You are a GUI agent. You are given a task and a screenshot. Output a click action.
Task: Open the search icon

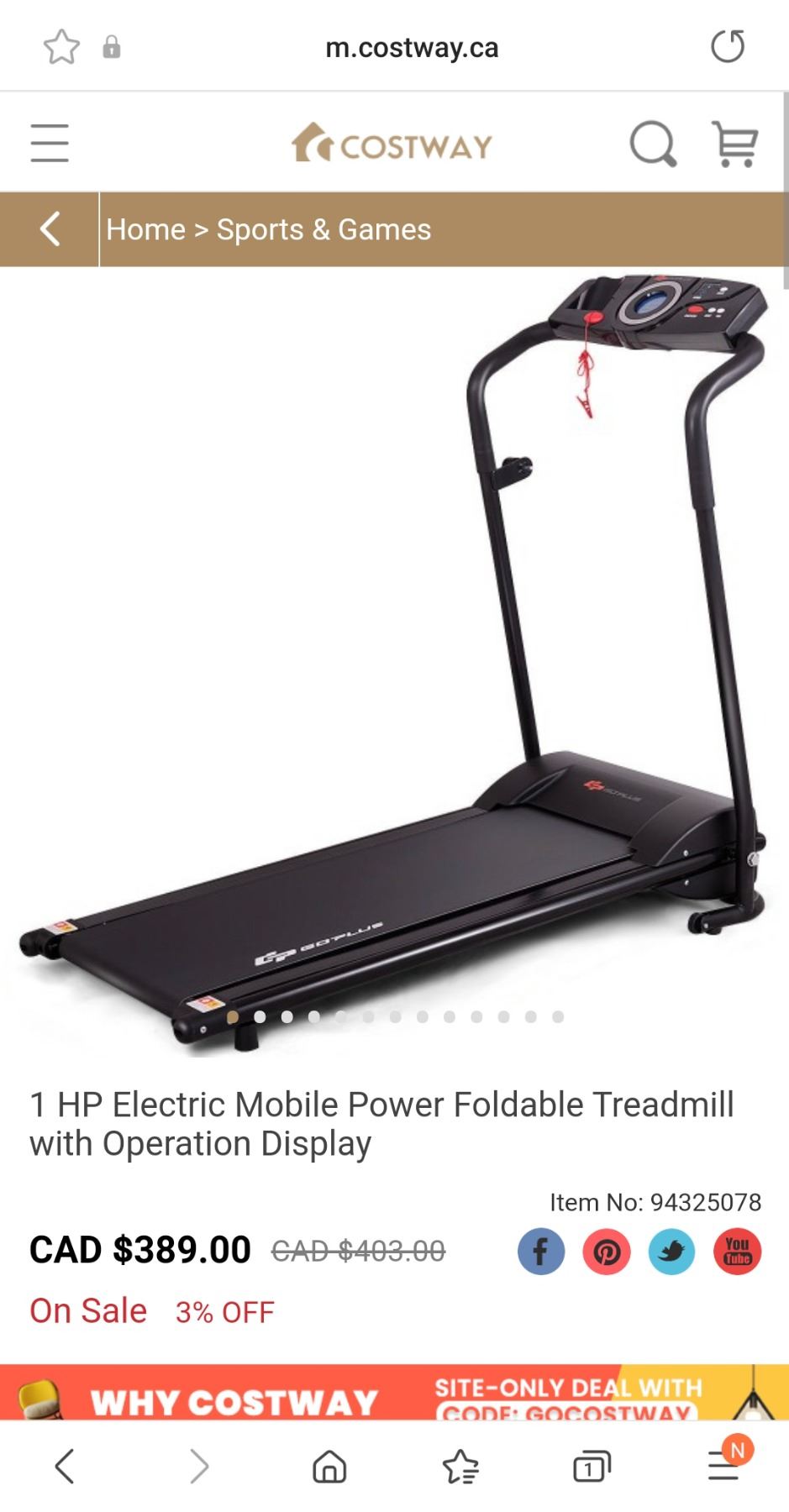click(653, 144)
